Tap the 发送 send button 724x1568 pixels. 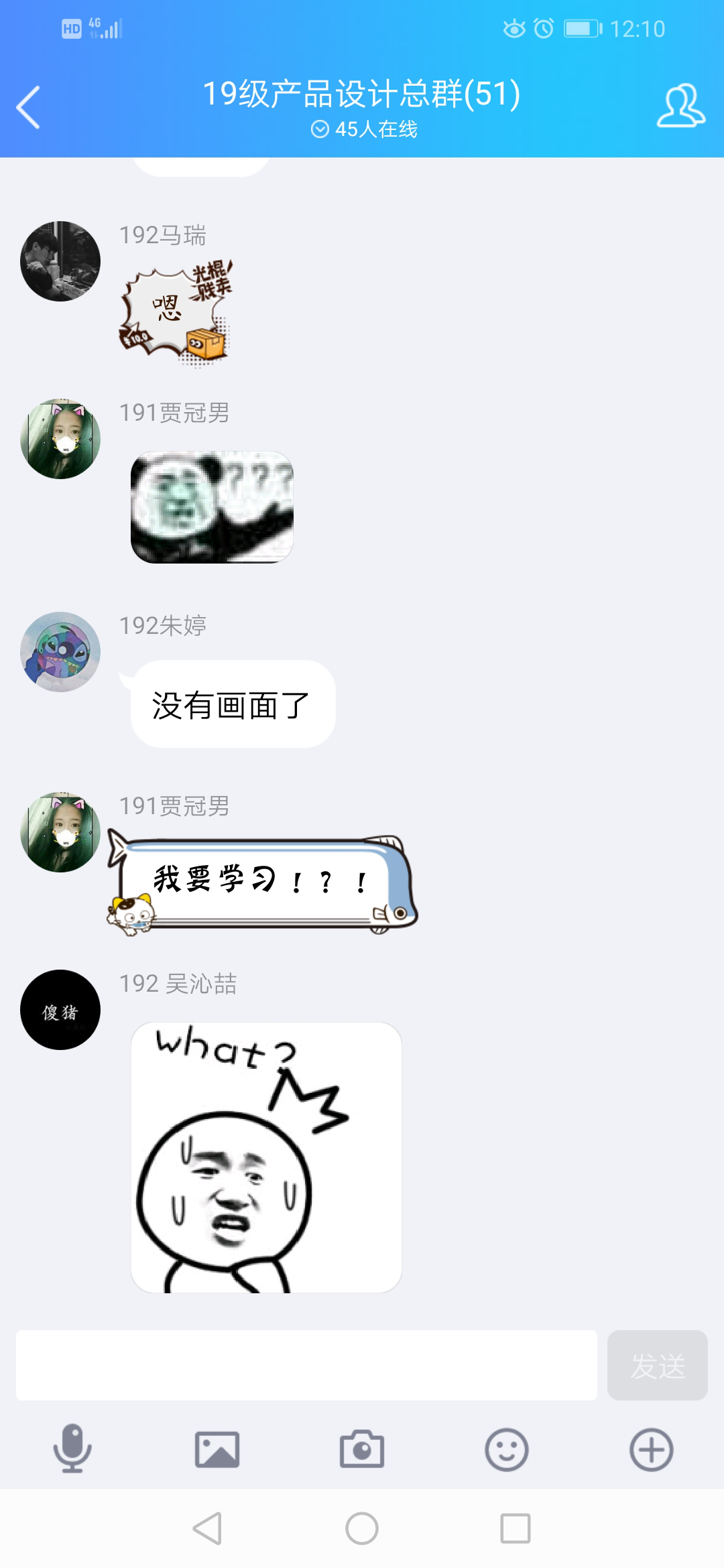point(657,1365)
